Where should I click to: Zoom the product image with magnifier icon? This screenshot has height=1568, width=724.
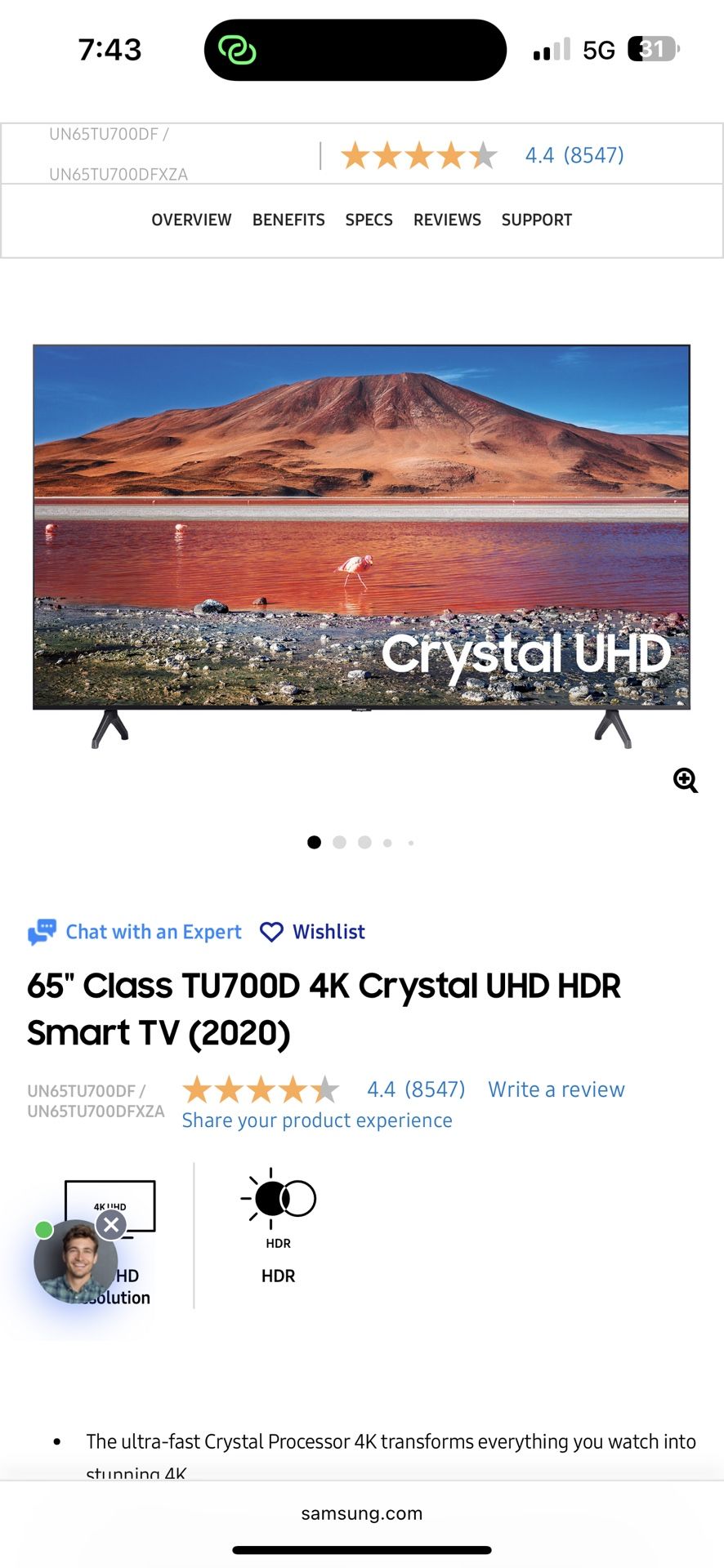pyautogui.click(x=685, y=780)
